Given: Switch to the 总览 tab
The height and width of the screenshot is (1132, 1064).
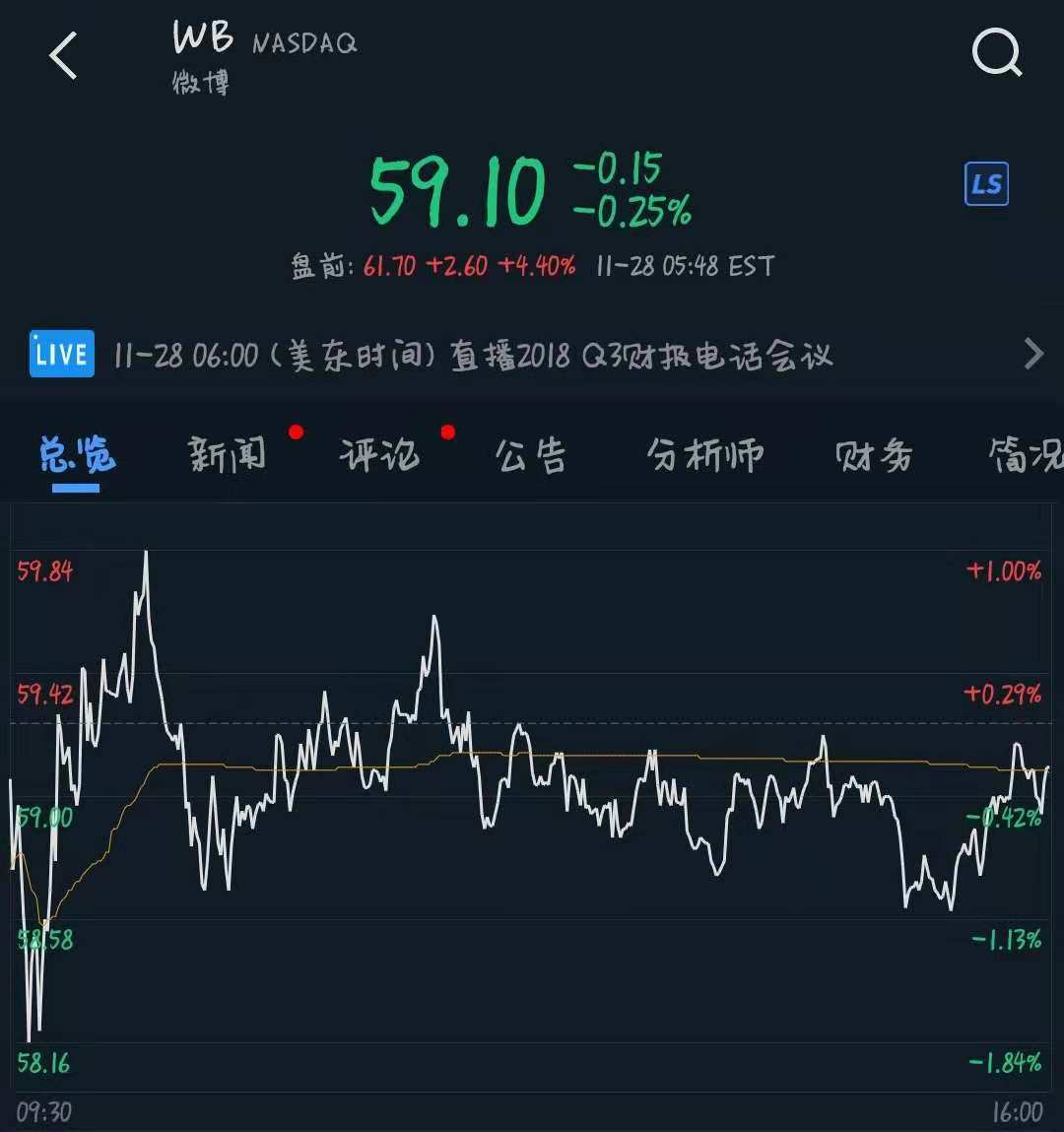Looking at the screenshot, I should [78, 455].
